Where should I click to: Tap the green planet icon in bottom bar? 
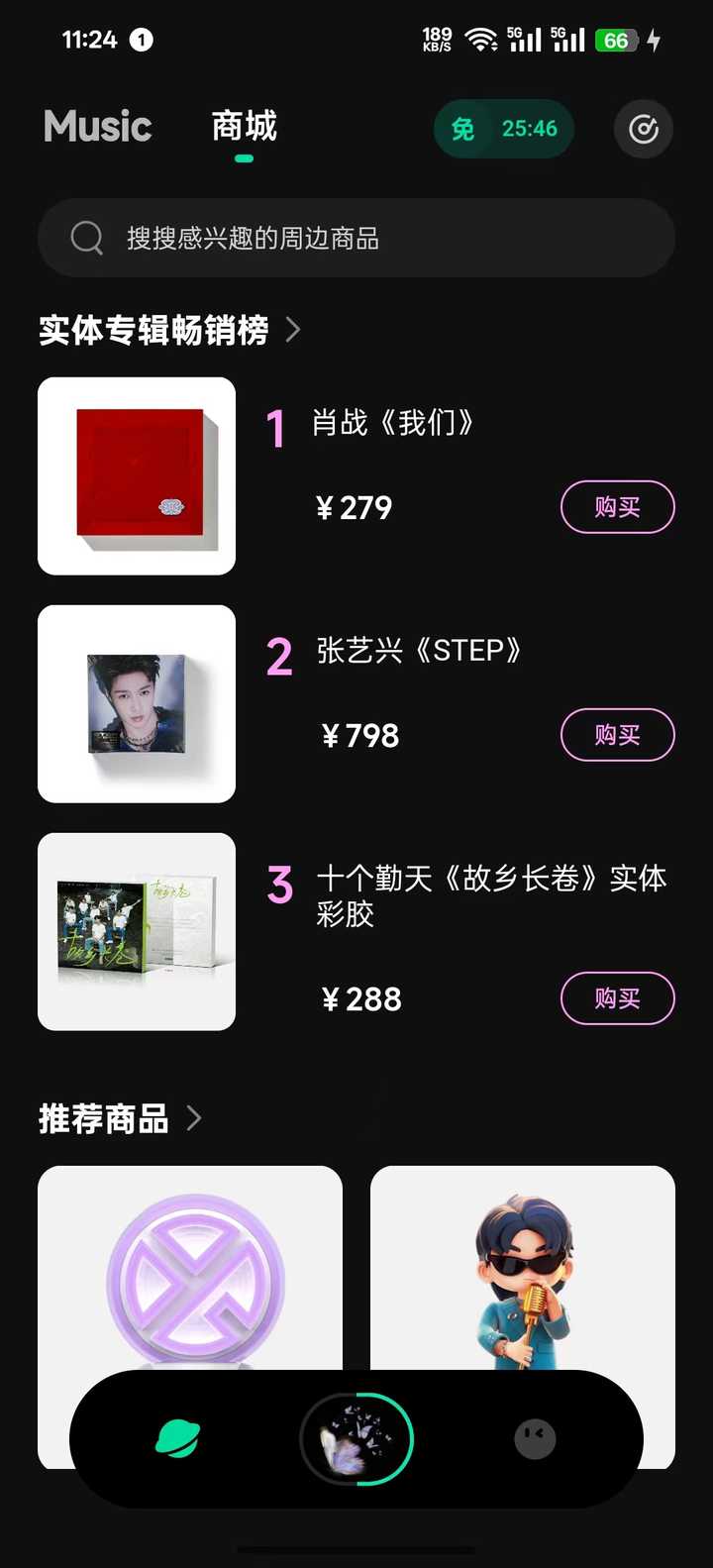176,1438
